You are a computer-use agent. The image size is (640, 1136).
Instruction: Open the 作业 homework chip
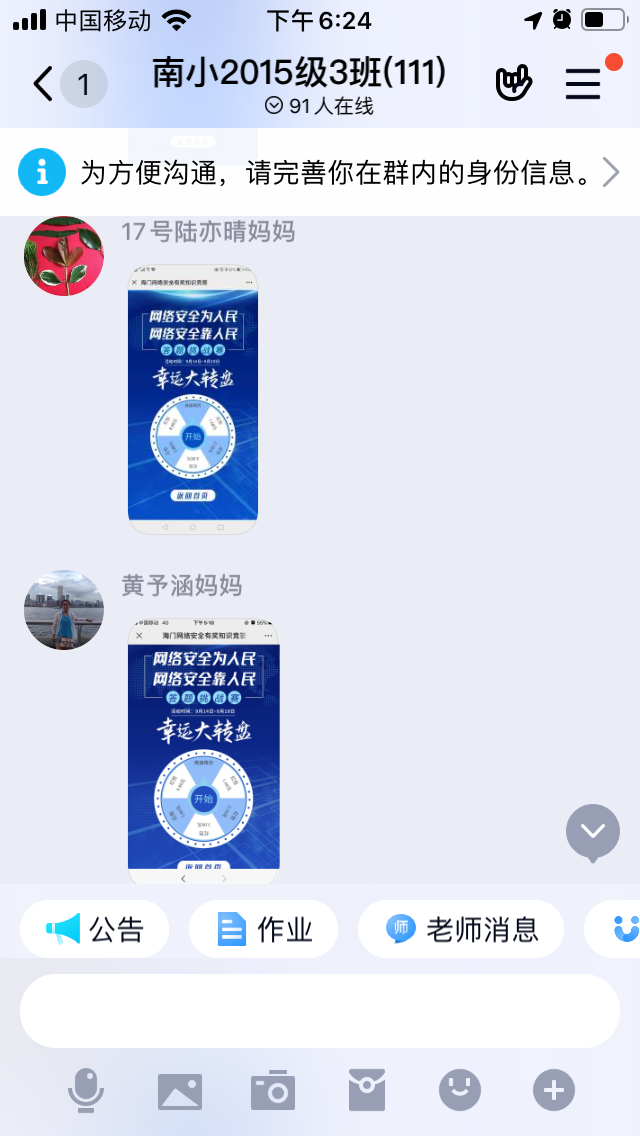(264, 930)
